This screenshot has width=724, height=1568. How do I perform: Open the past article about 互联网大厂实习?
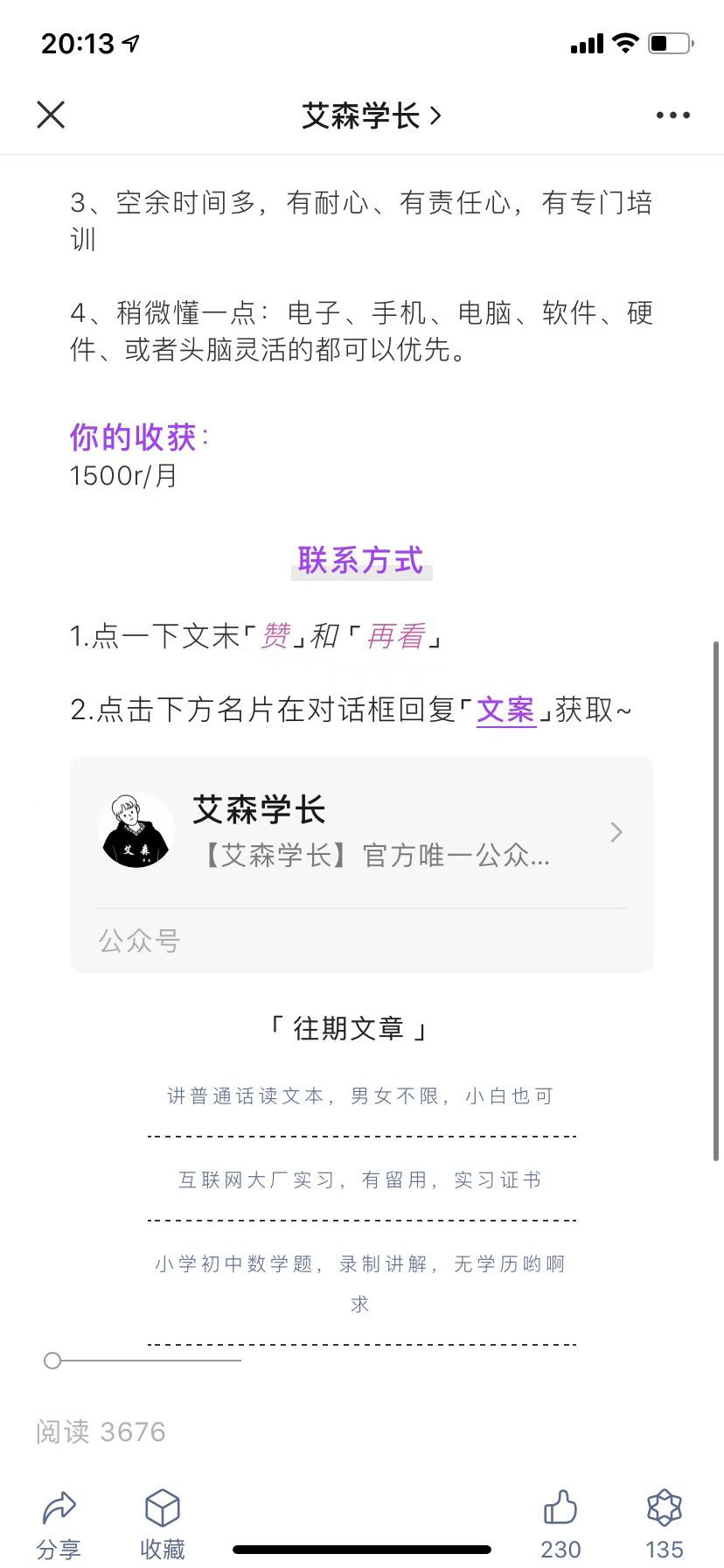tap(360, 1179)
